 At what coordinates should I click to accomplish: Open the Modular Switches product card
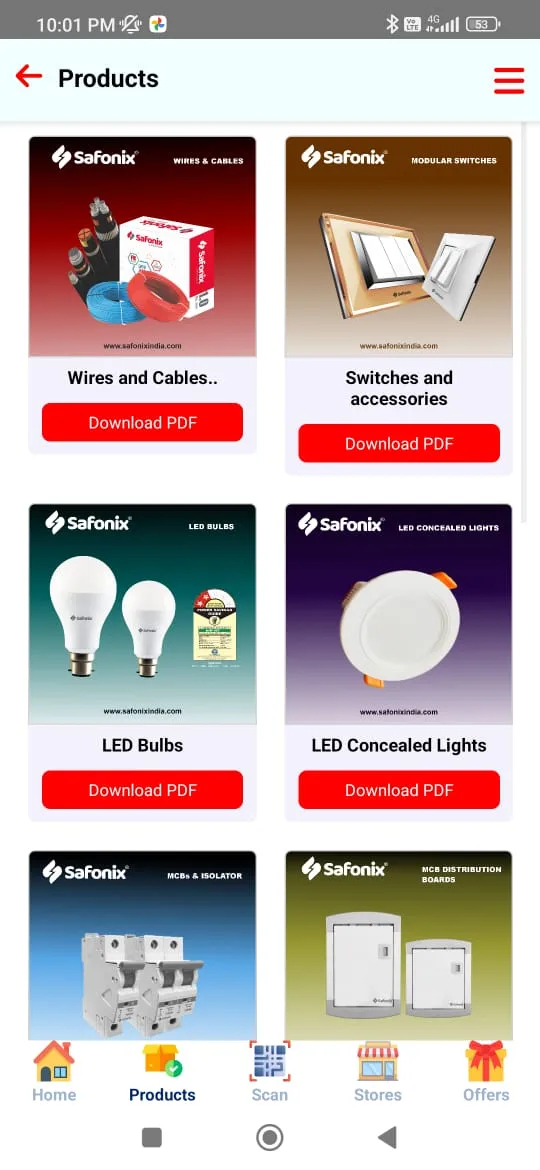point(399,246)
